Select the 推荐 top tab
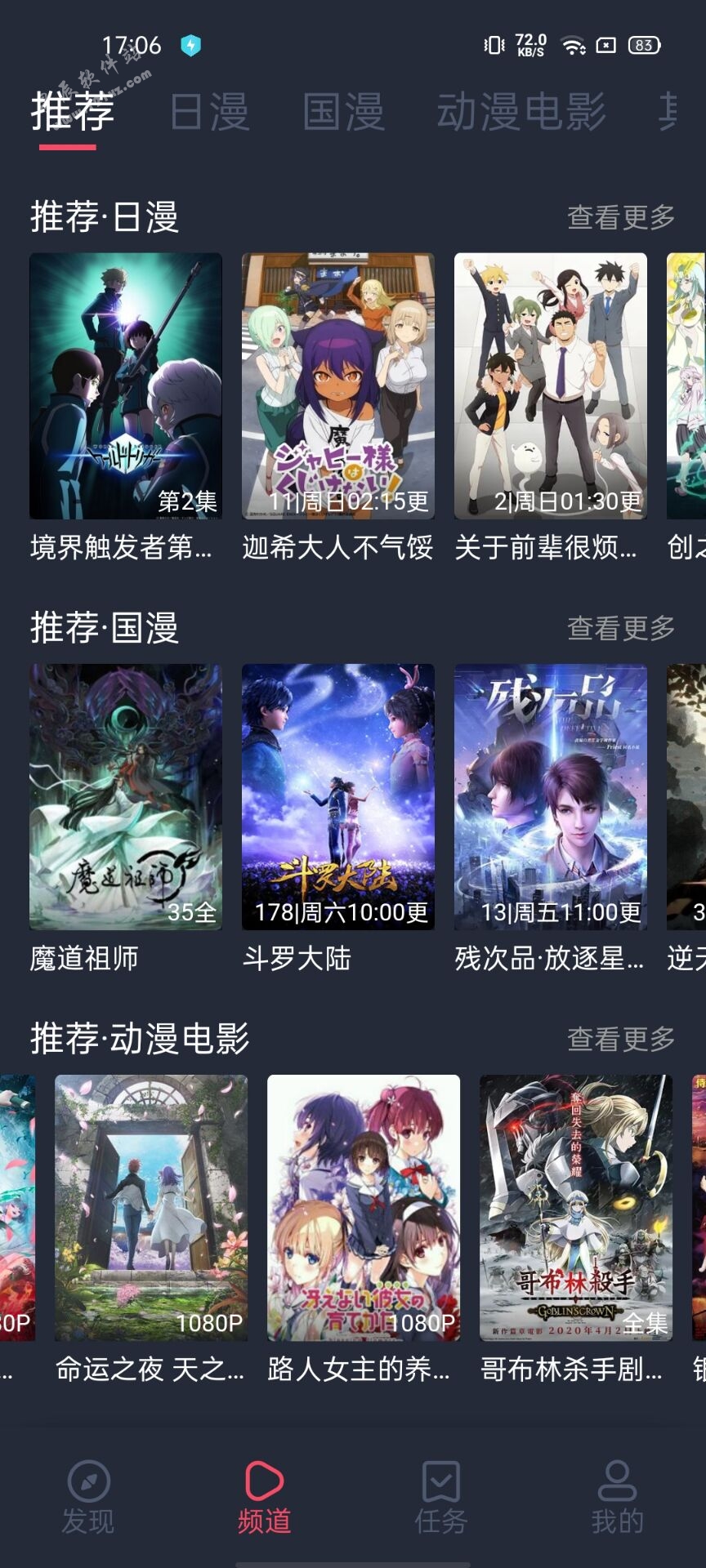 [72, 112]
